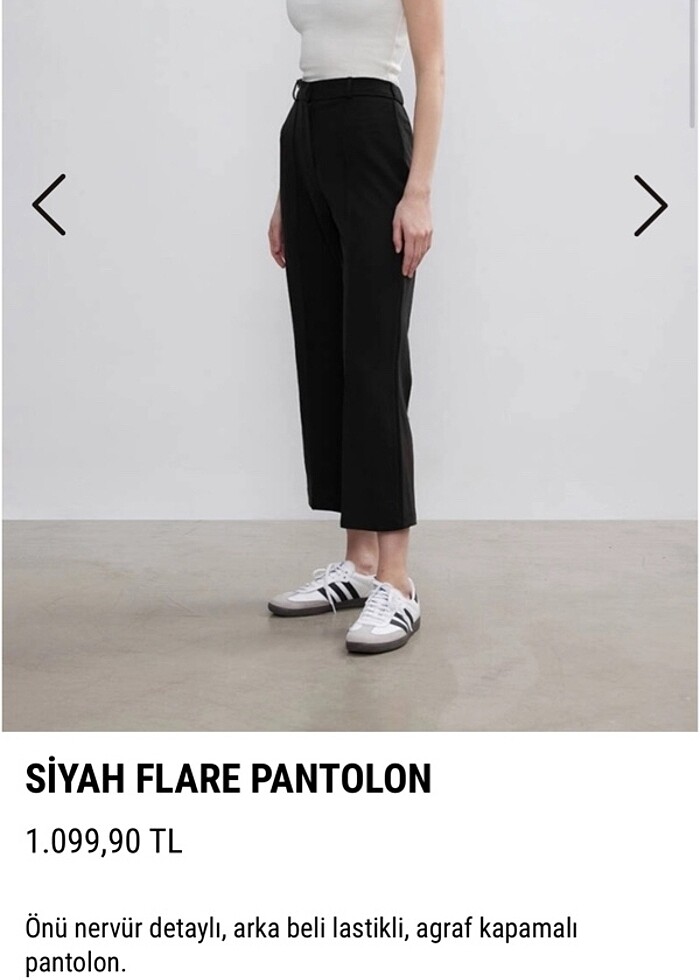Open the black flare pants photo

[350, 360]
